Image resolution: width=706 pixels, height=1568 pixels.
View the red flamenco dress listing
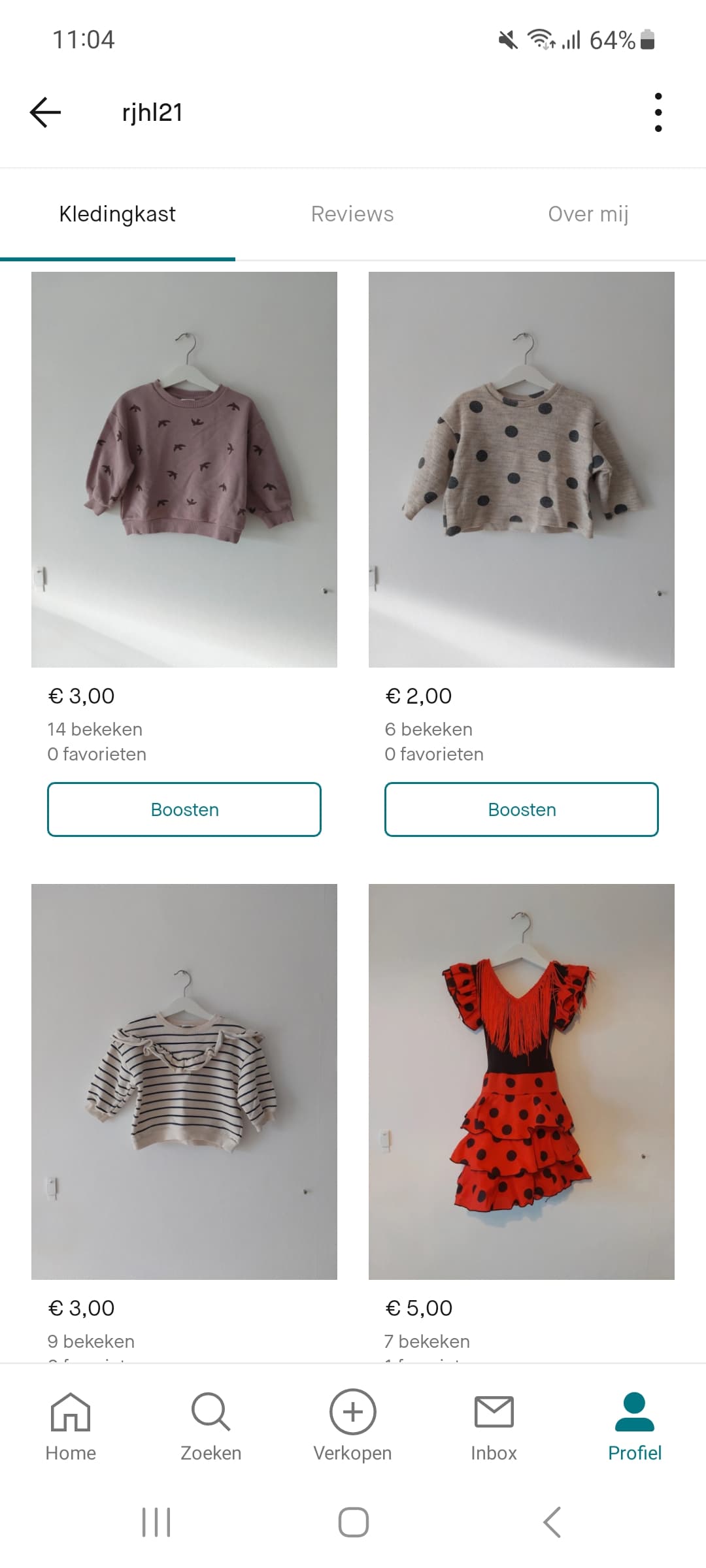pos(522,1082)
